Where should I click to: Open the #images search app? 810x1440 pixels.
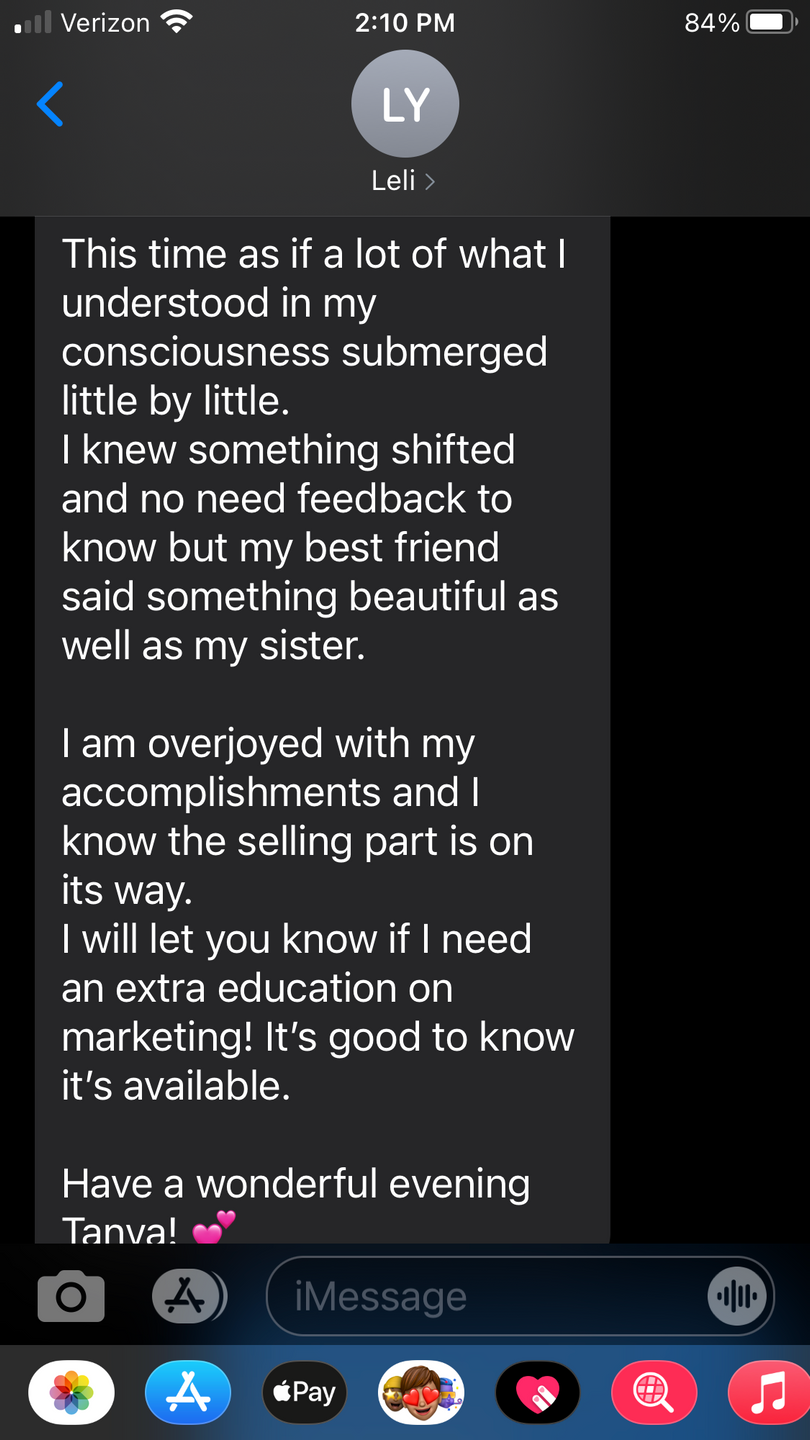pyautogui.click(x=655, y=1392)
